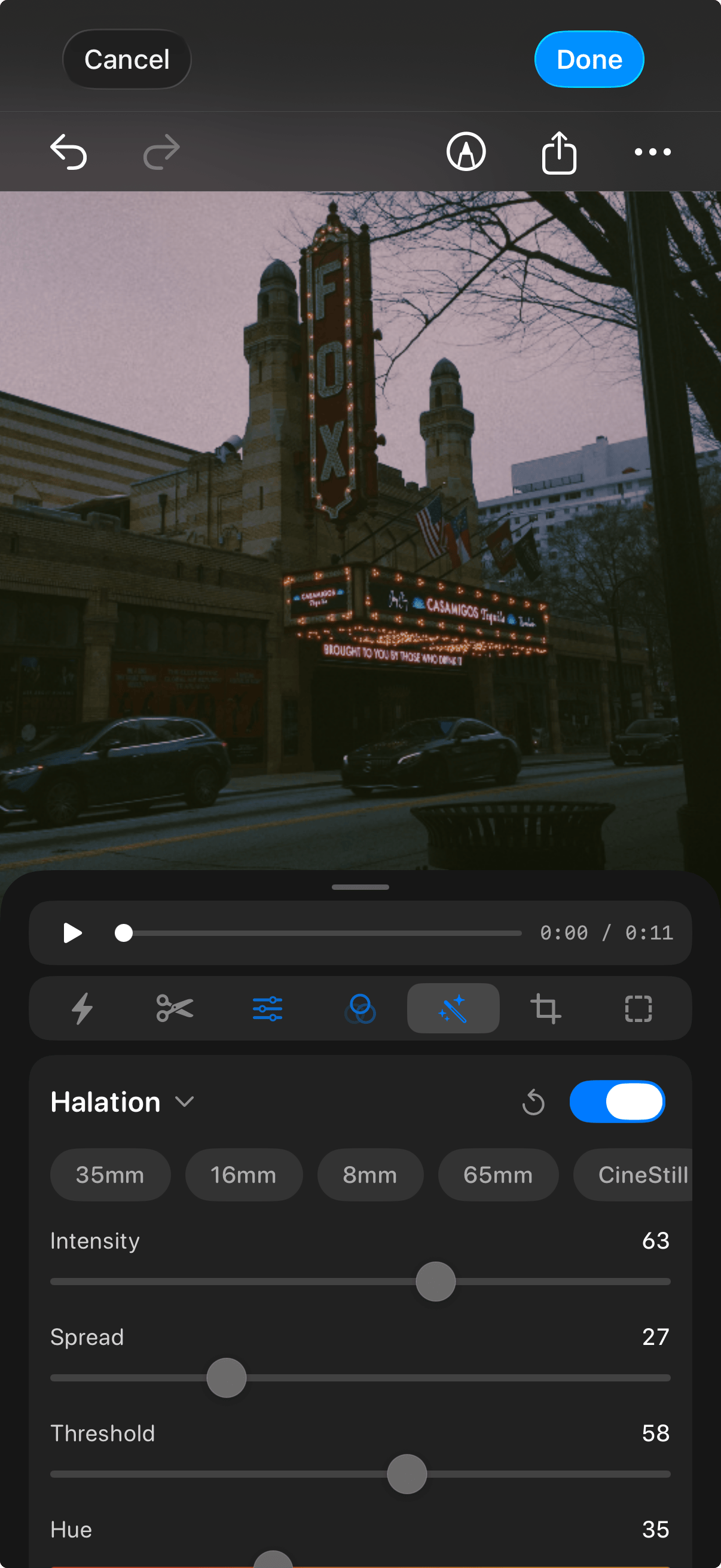Select the auto-enhance tool
This screenshot has height=1568, width=721.
(x=81, y=1008)
